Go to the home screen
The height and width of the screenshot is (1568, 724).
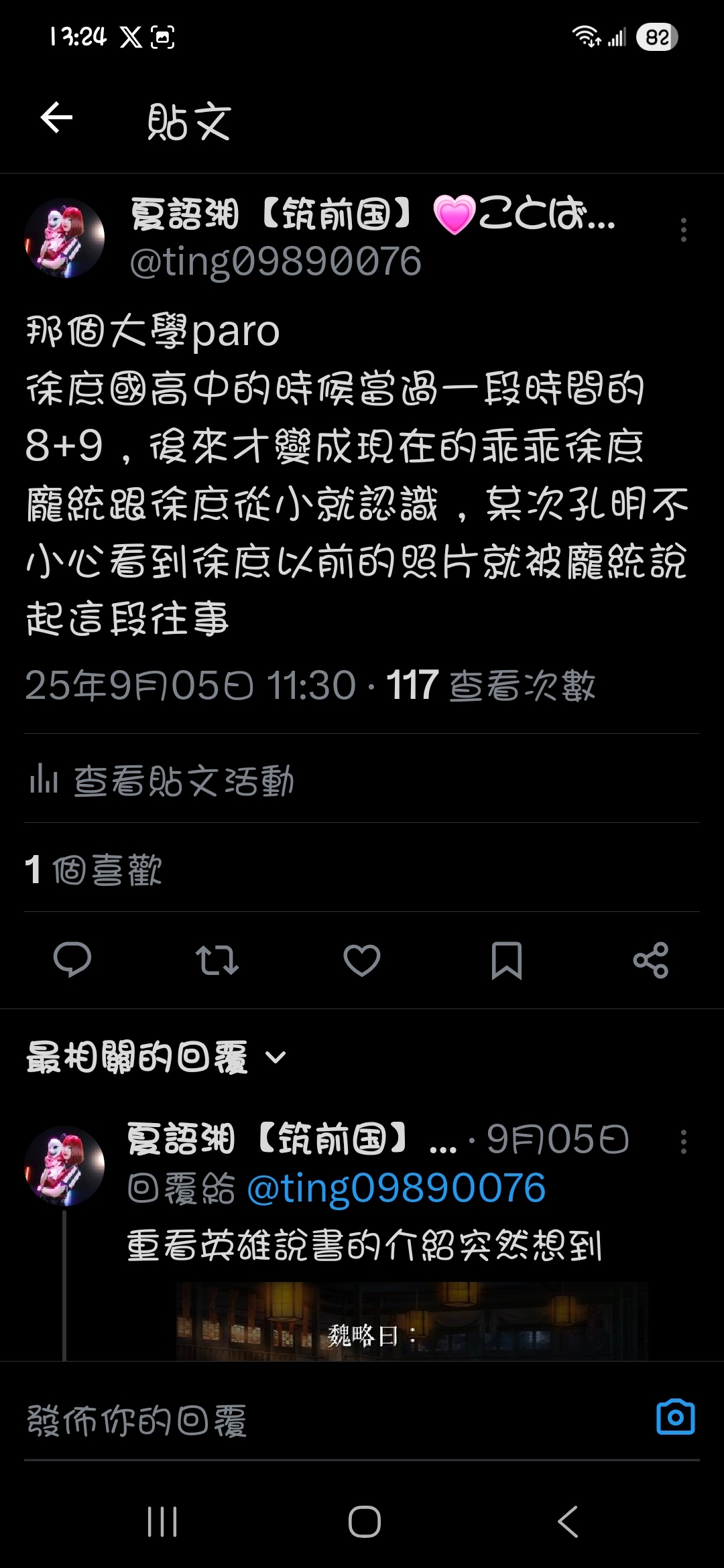364,1521
